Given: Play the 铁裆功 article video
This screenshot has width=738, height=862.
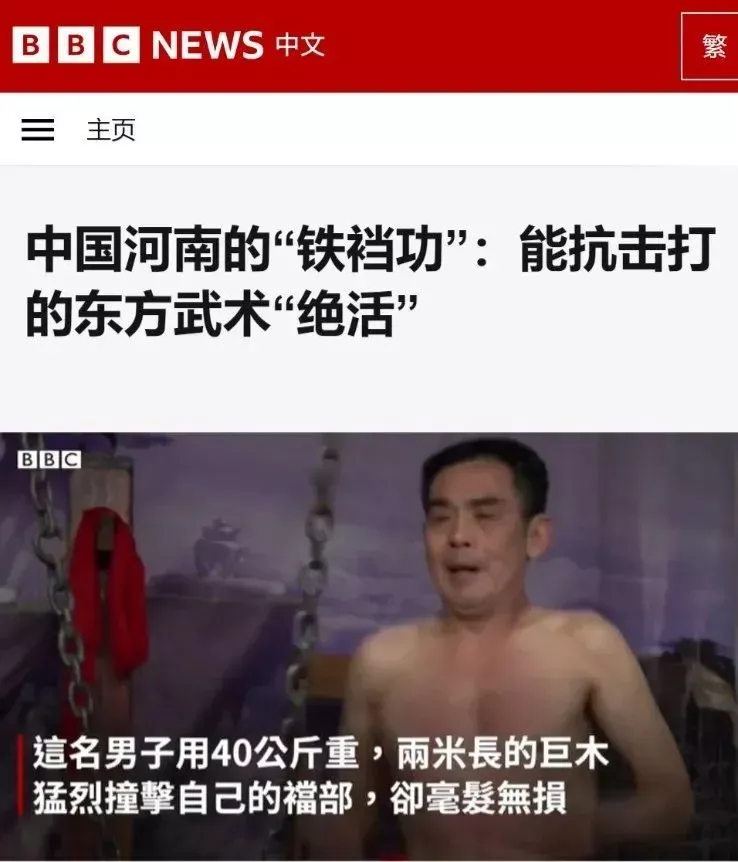Looking at the screenshot, I should [369, 646].
